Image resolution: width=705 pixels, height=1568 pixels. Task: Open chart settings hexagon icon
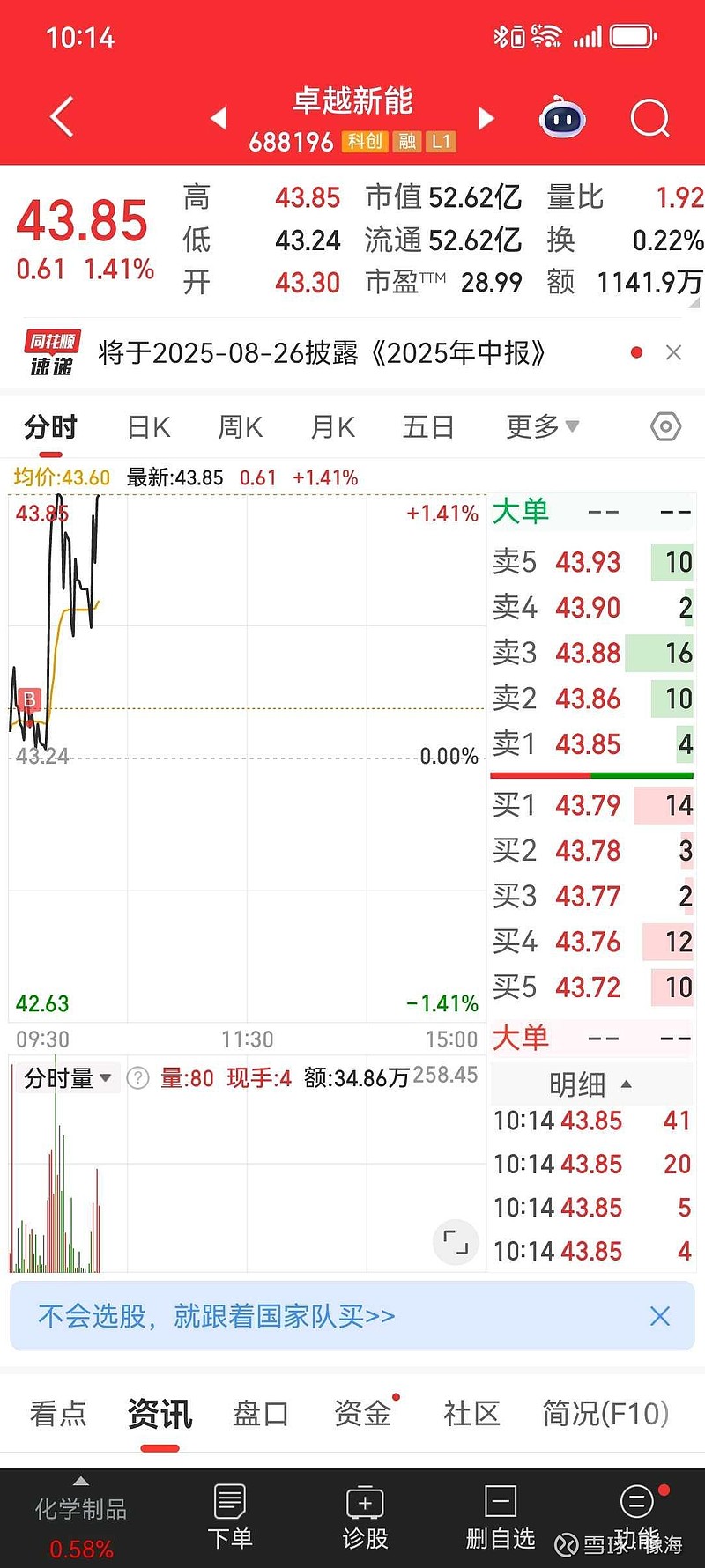pos(665,427)
